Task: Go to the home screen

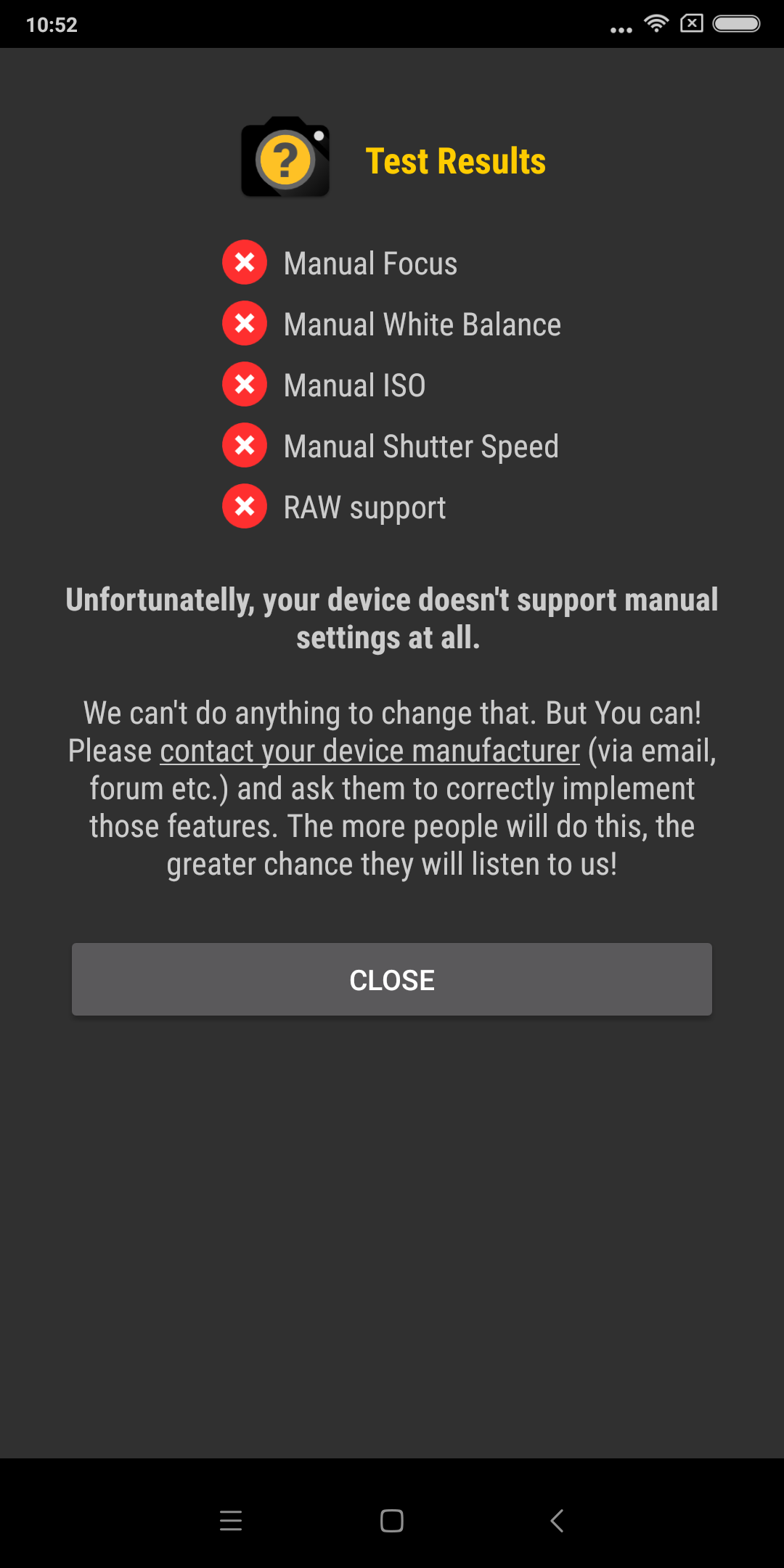Action: coord(392,1520)
